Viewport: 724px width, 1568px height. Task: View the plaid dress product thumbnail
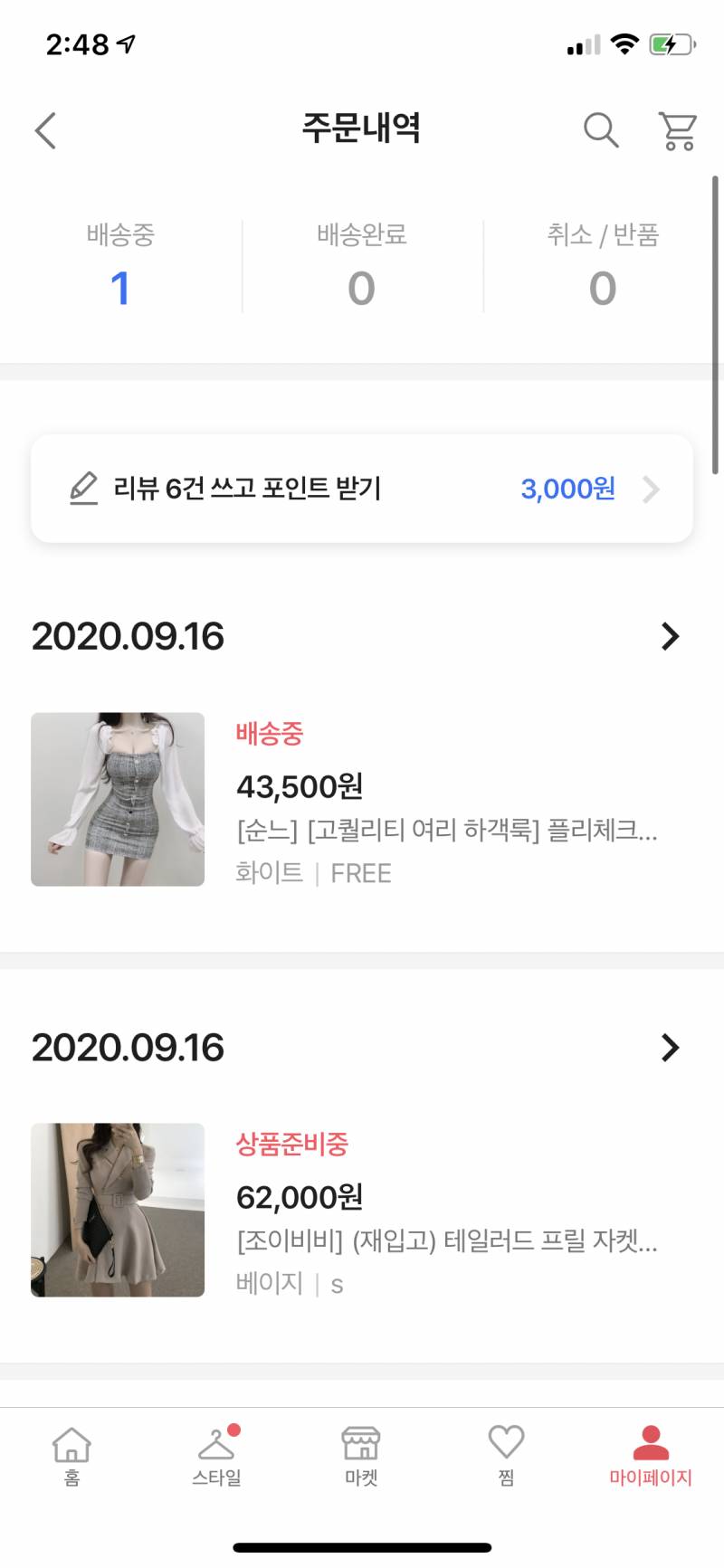click(x=118, y=800)
